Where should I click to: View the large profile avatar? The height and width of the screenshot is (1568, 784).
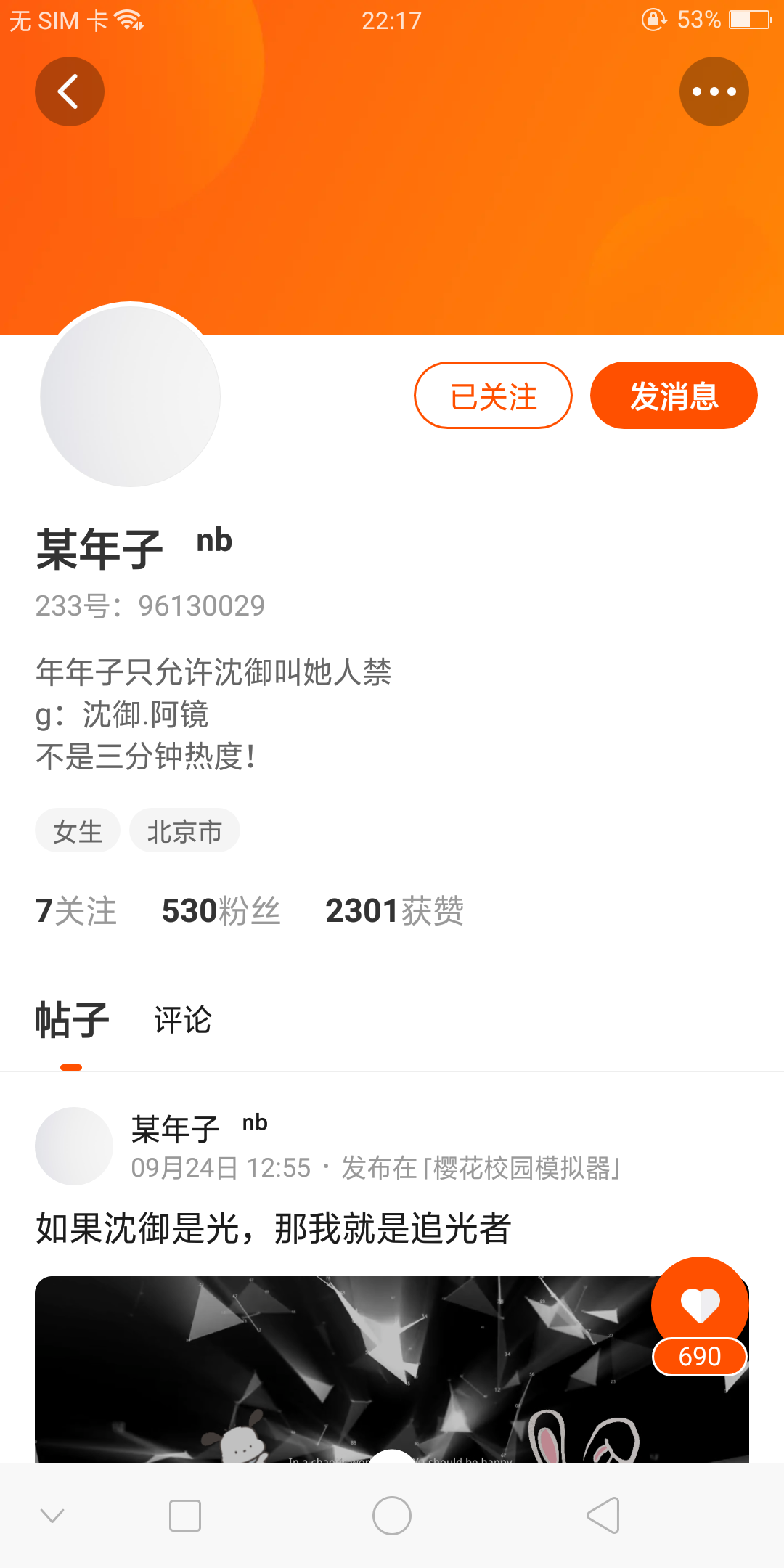pos(131,396)
